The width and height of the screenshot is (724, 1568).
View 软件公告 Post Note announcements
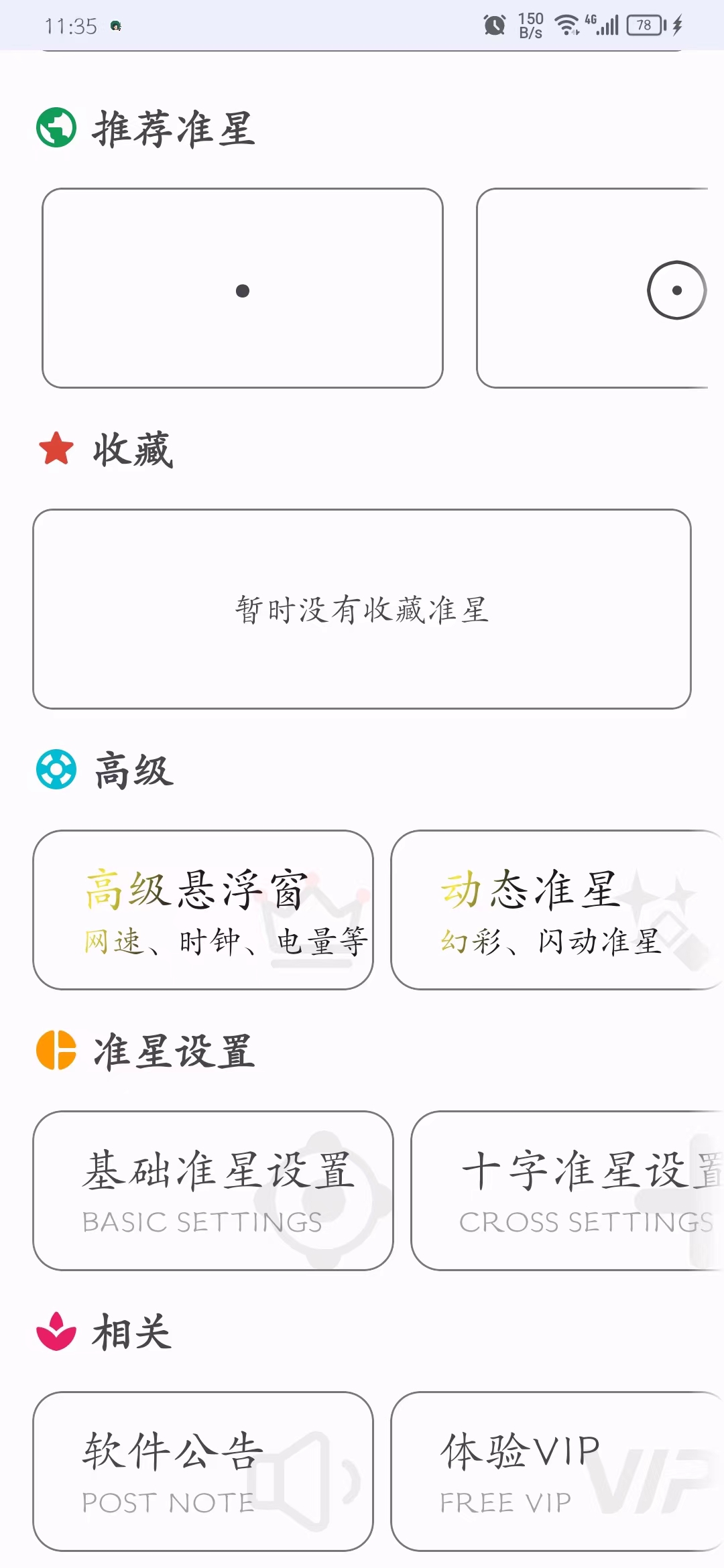click(203, 1471)
